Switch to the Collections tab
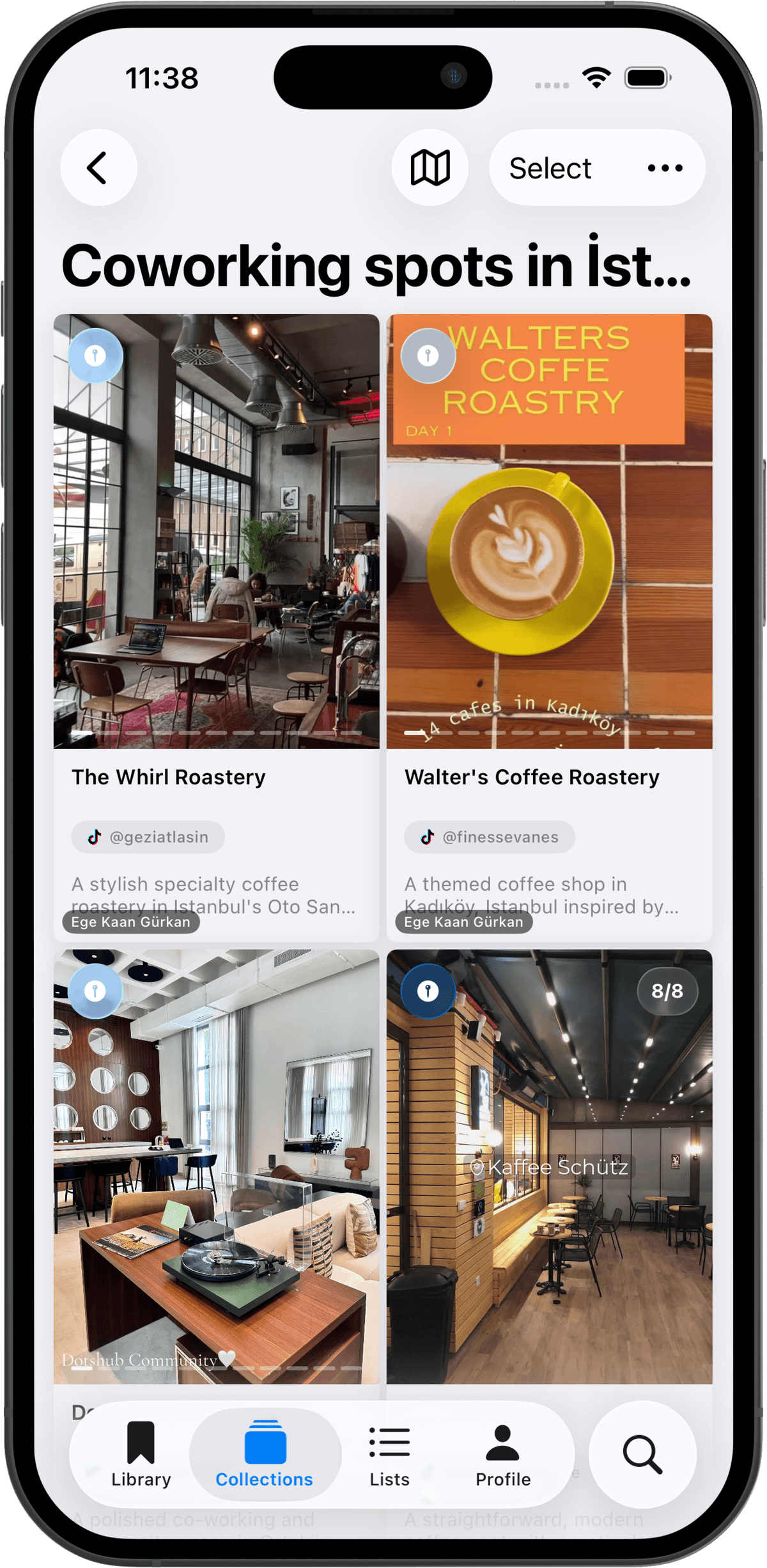 (x=265, y=1454)
